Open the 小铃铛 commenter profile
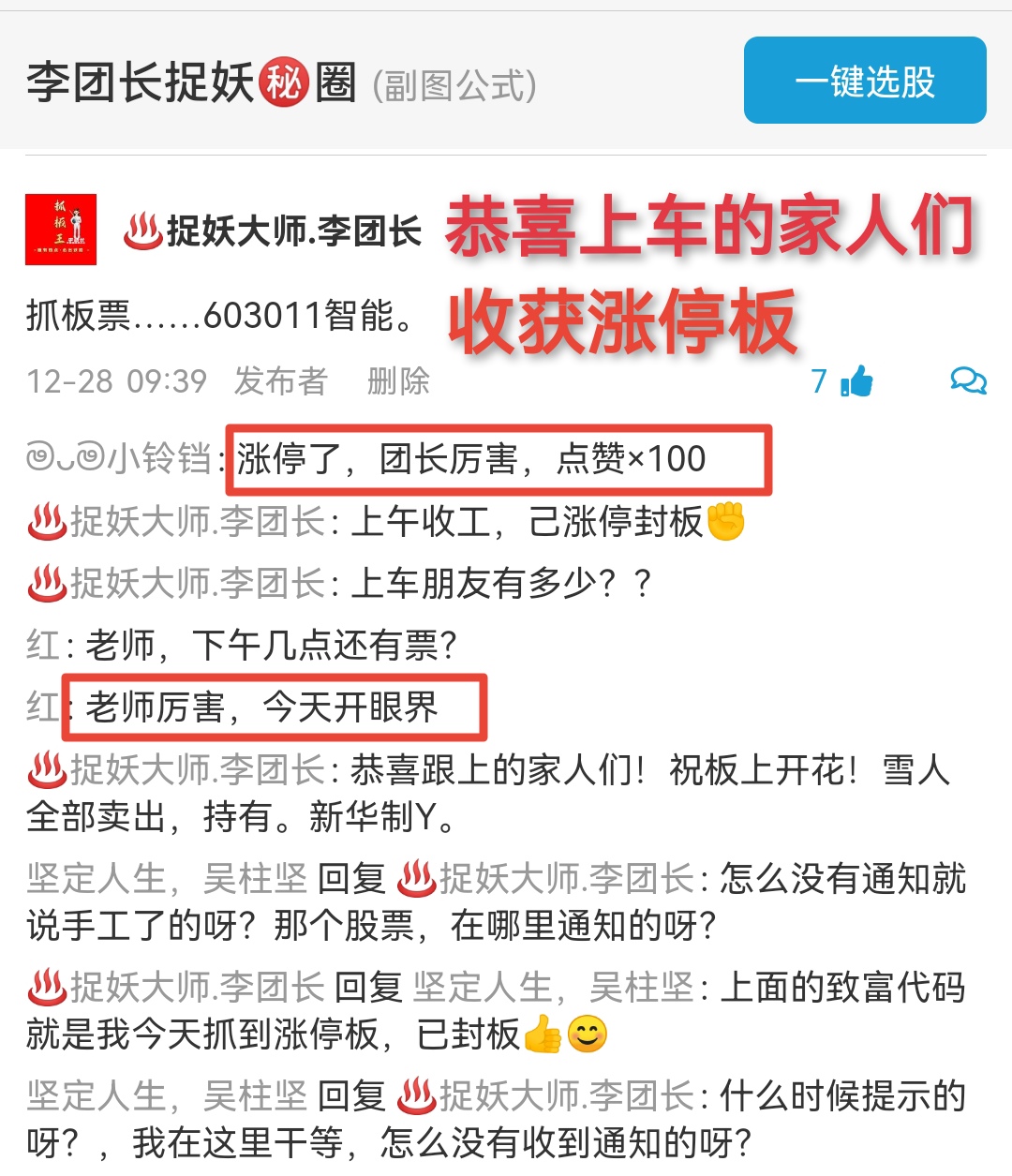The width and height of the screenshot is (1012, 1176). point(120,459)
